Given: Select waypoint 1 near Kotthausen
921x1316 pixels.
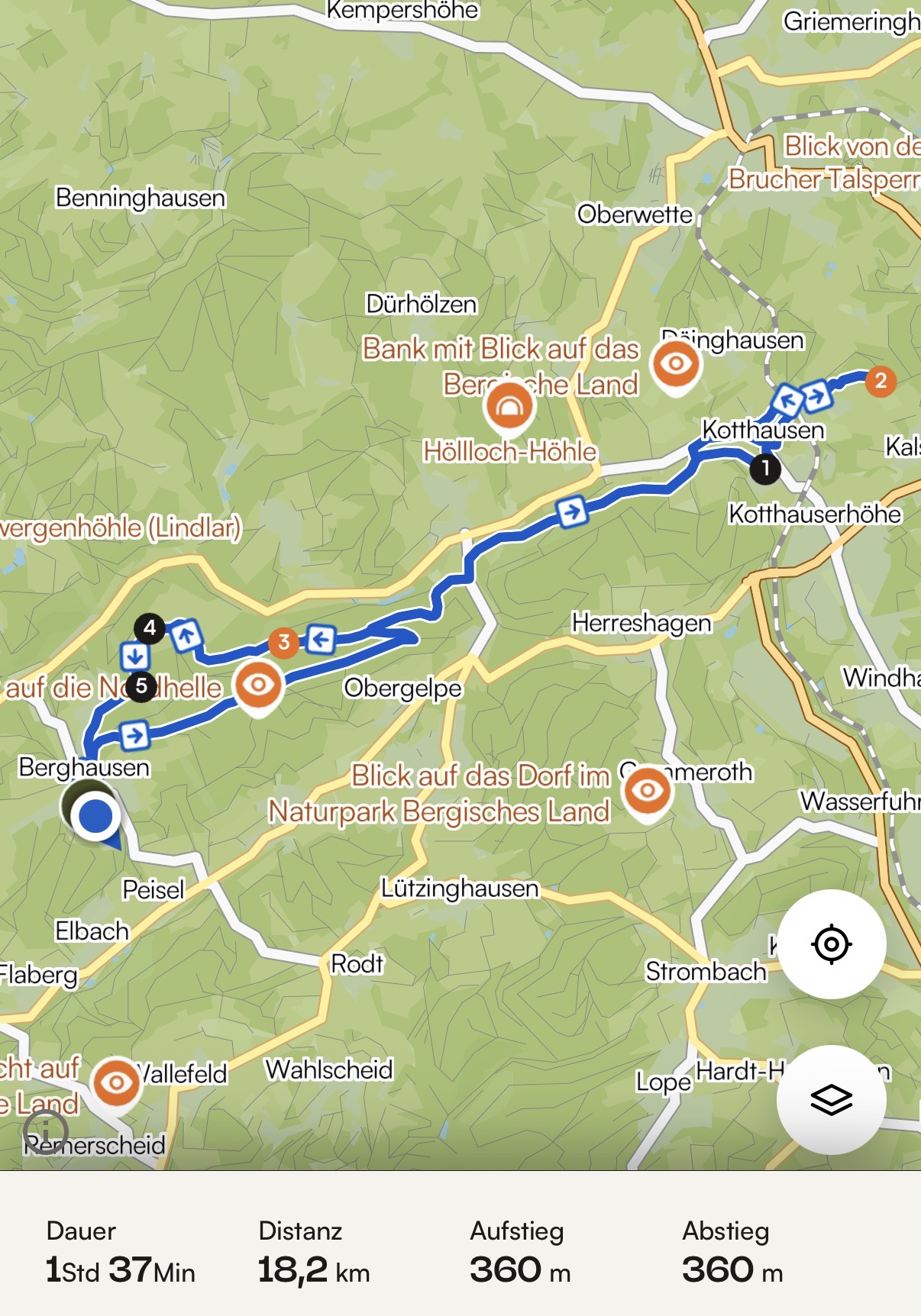Looking at the screenshot, I should 764,468.
